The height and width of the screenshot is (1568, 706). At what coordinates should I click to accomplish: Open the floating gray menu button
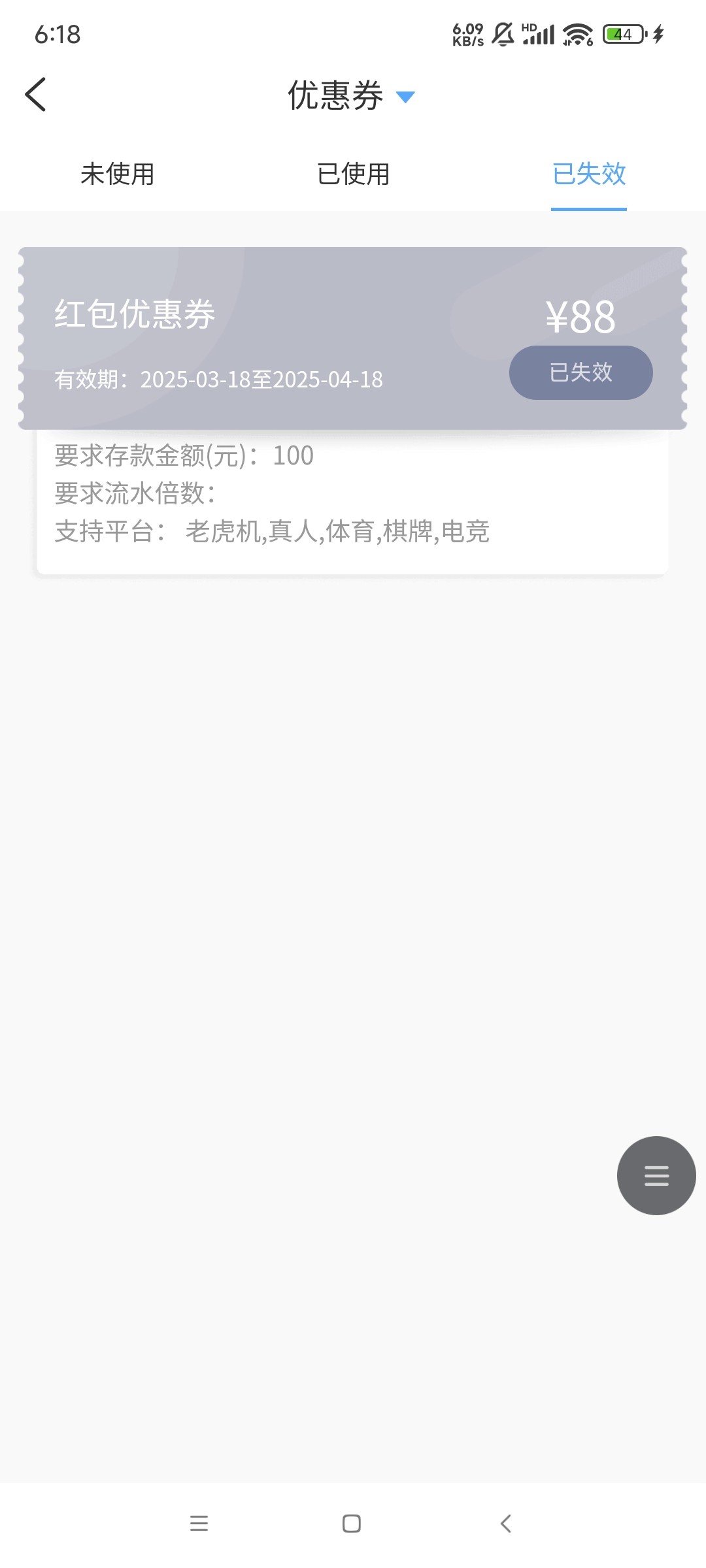(656, 1175)
